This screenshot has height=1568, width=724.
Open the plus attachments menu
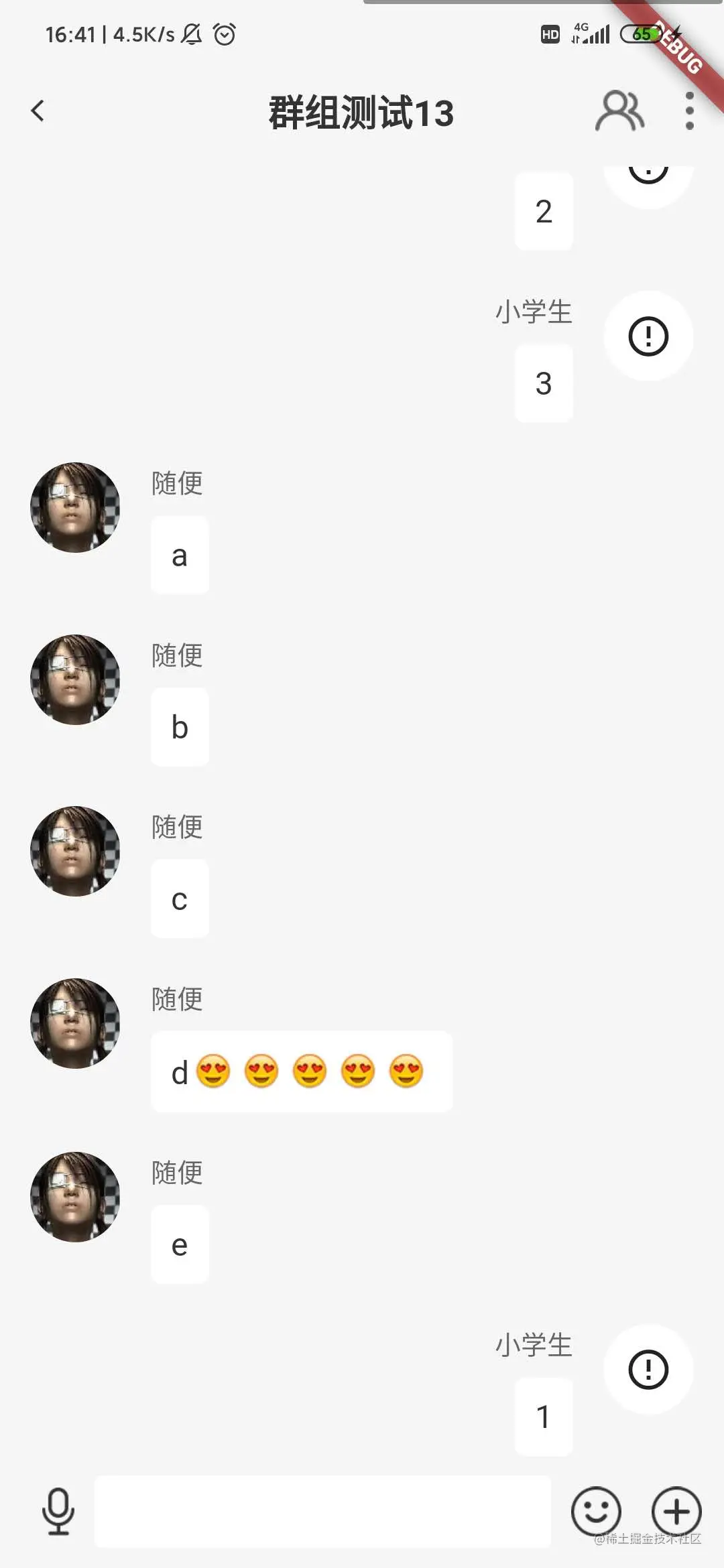coord(676,1511)
